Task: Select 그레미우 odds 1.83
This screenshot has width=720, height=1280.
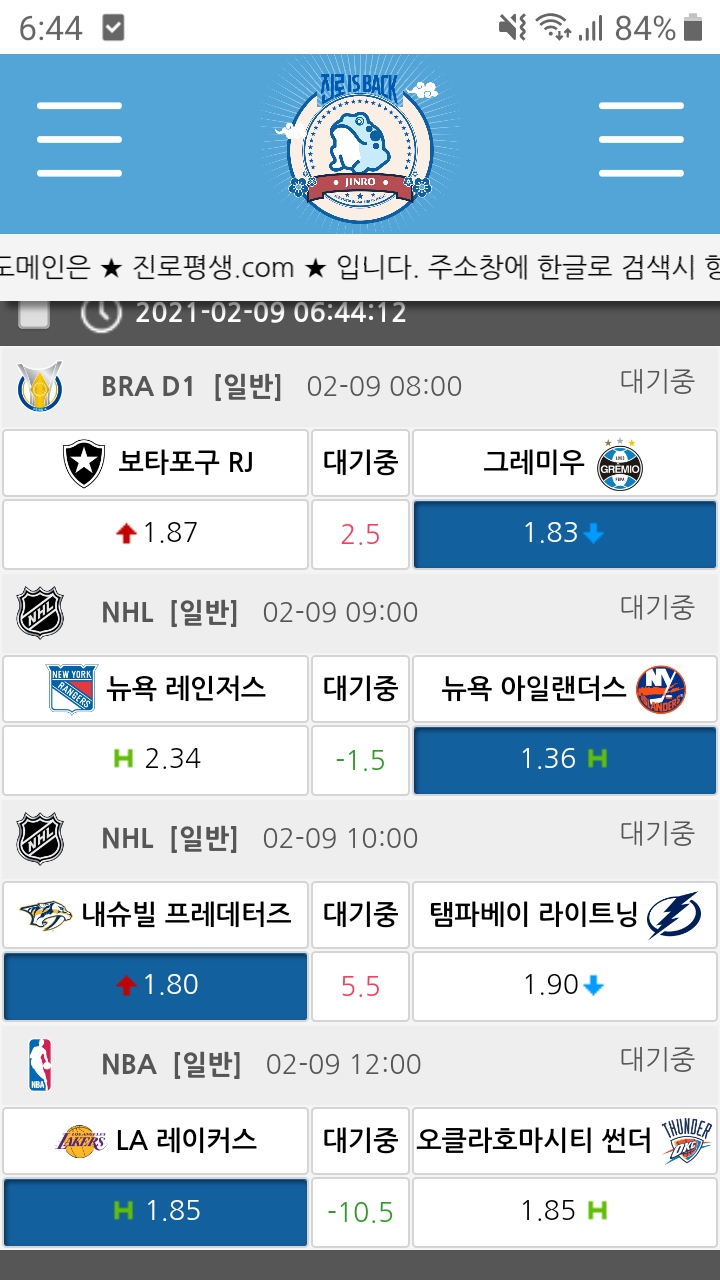Action: pyautogui.click(x=565, y=534)
